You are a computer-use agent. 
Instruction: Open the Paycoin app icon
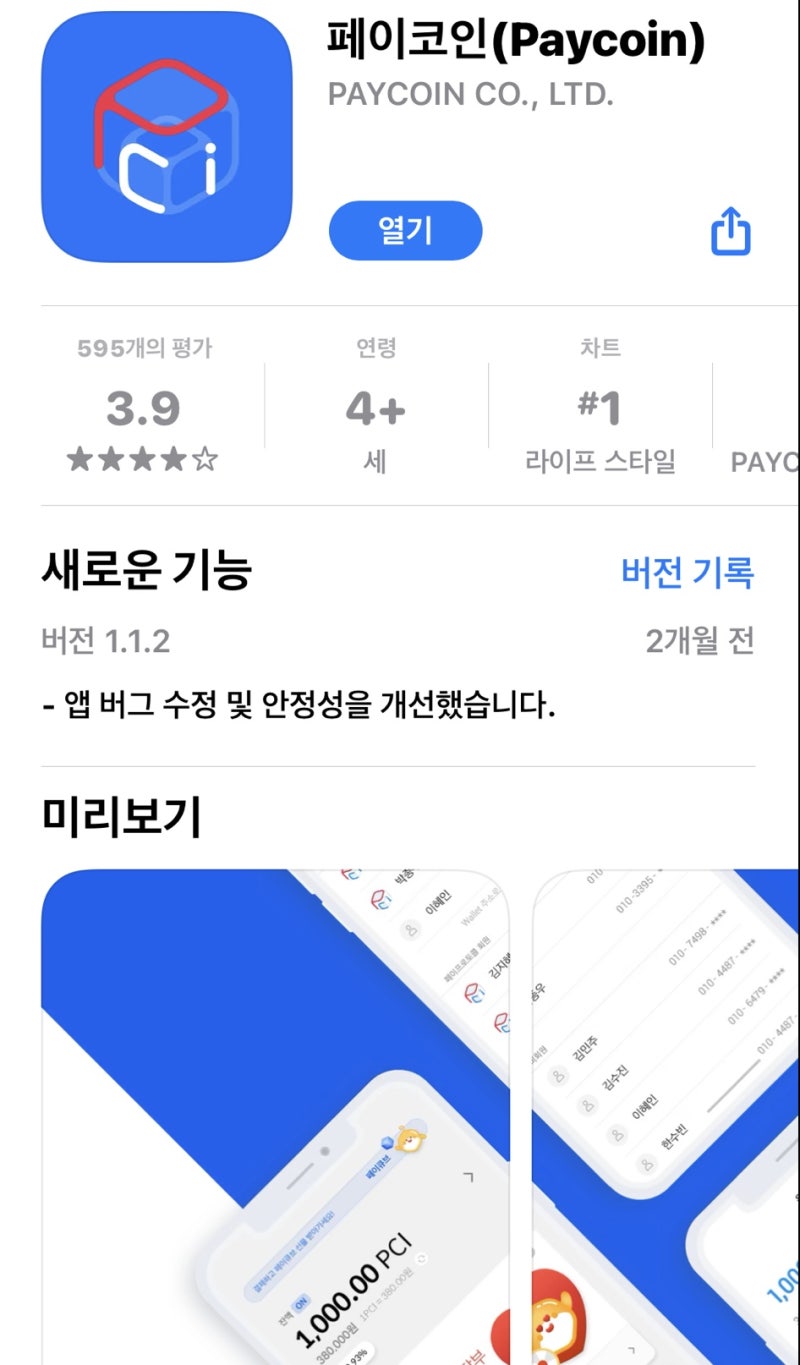tap(165, 140)
